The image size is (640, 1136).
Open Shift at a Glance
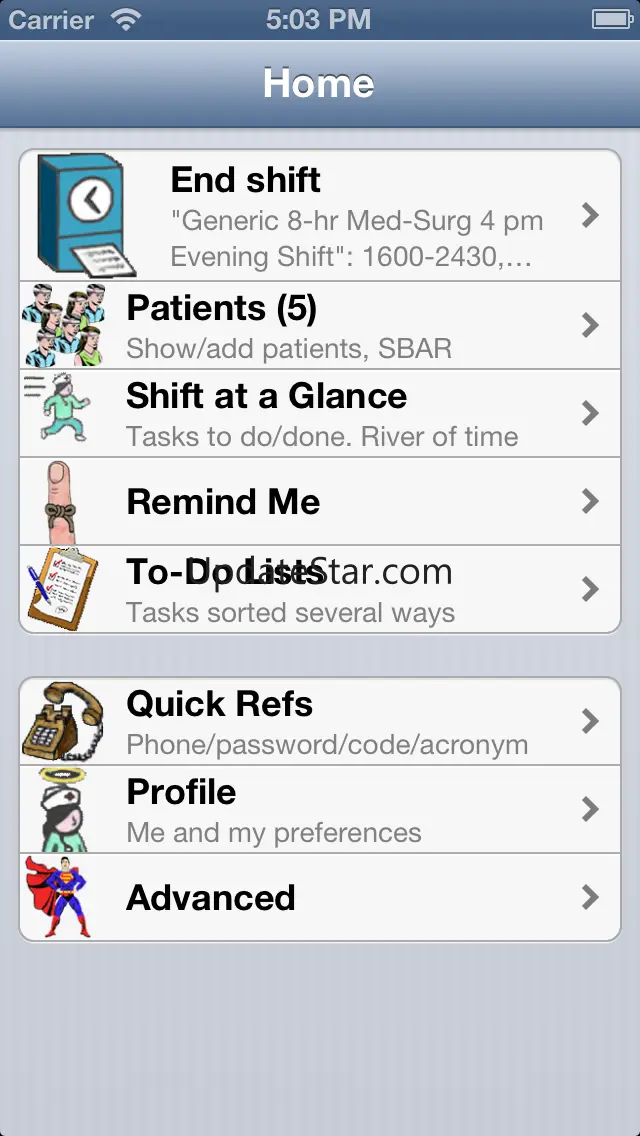[320, 414]
